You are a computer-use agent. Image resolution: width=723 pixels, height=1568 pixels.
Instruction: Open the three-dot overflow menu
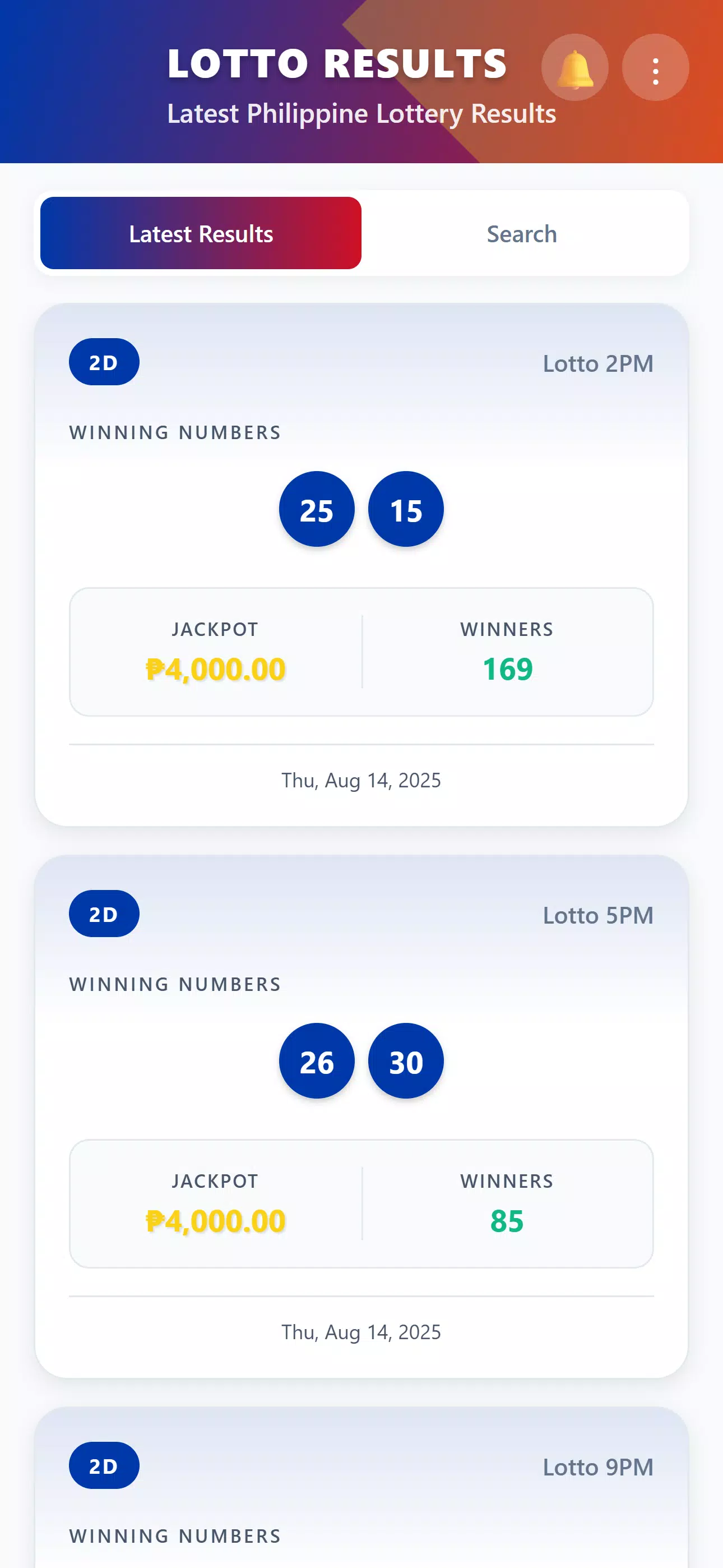(x=655, y=67)
